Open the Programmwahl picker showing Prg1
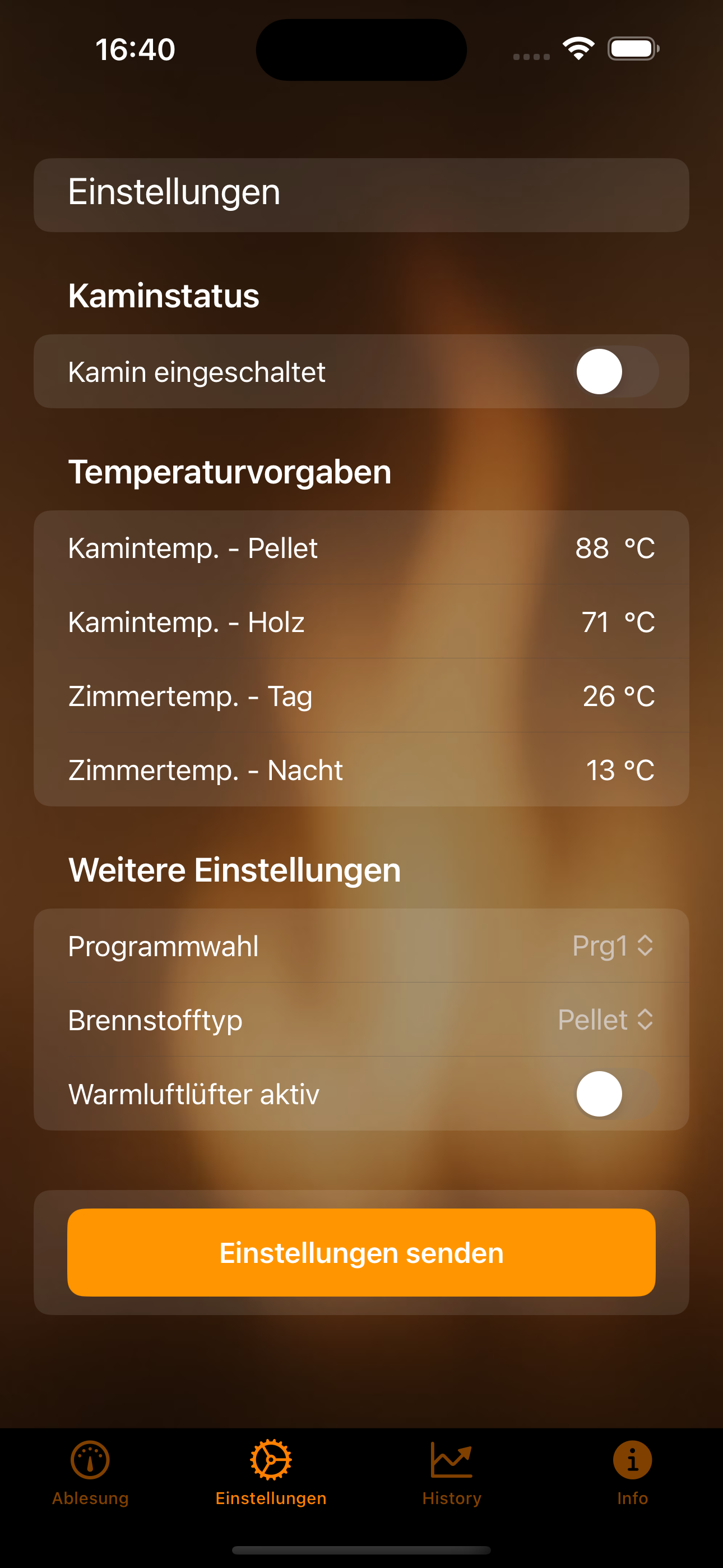723x1568 pixels. click(x=611, y=946)
